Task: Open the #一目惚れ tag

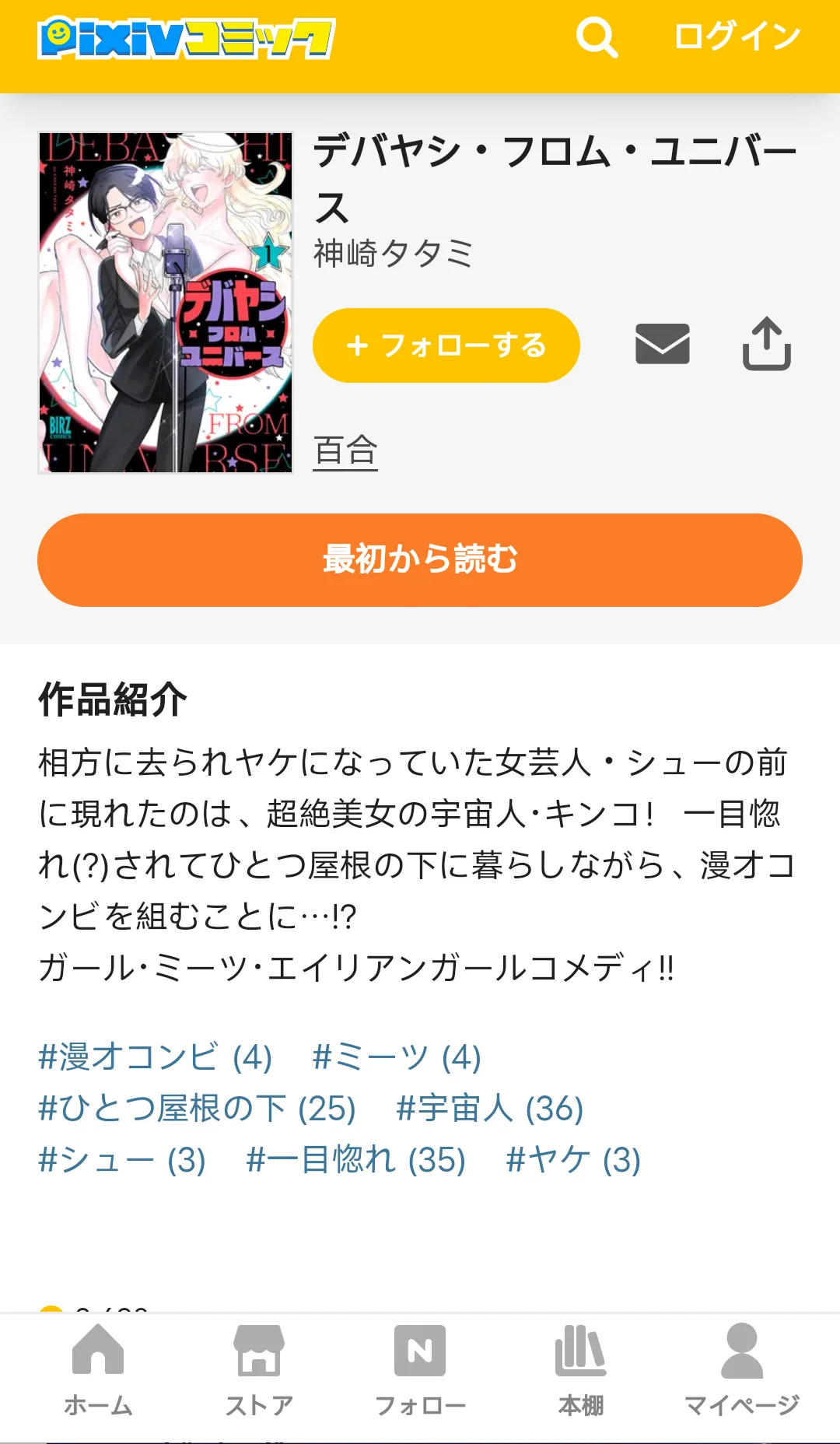Action: tap(355, 1160)
